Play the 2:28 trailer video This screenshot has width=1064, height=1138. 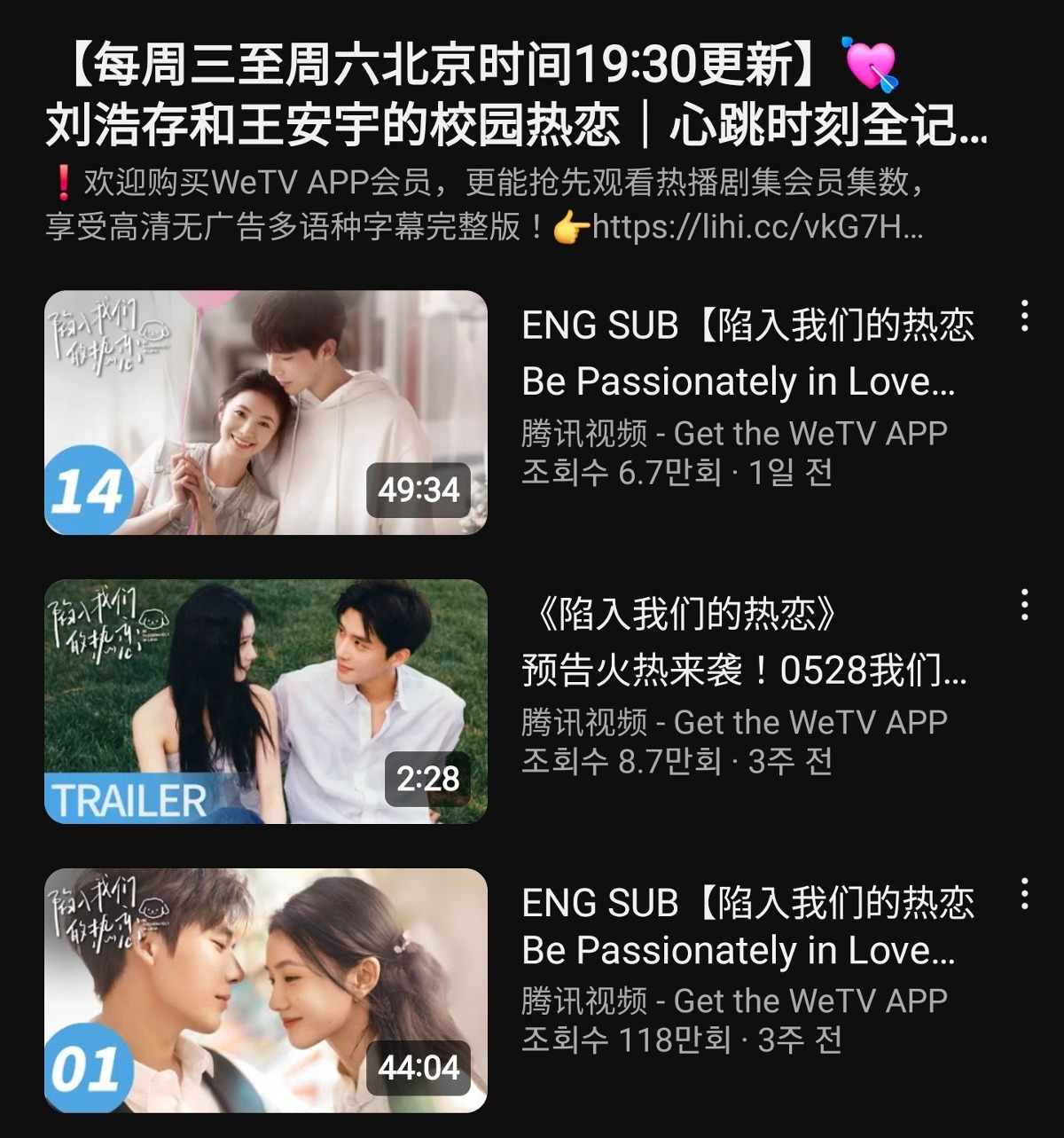pos(265,702)
